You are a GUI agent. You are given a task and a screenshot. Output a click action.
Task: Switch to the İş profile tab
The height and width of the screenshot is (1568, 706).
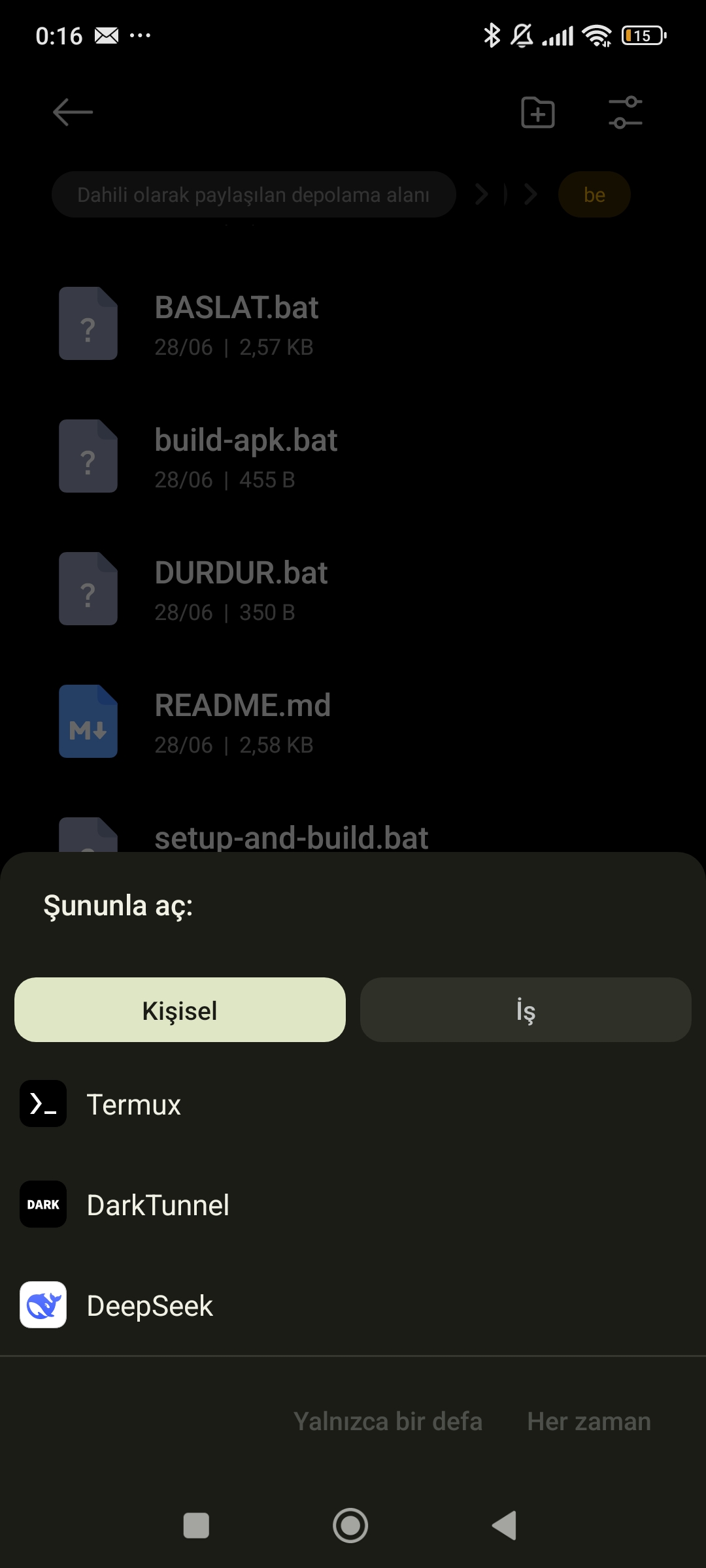click(x=526, y=1010)
